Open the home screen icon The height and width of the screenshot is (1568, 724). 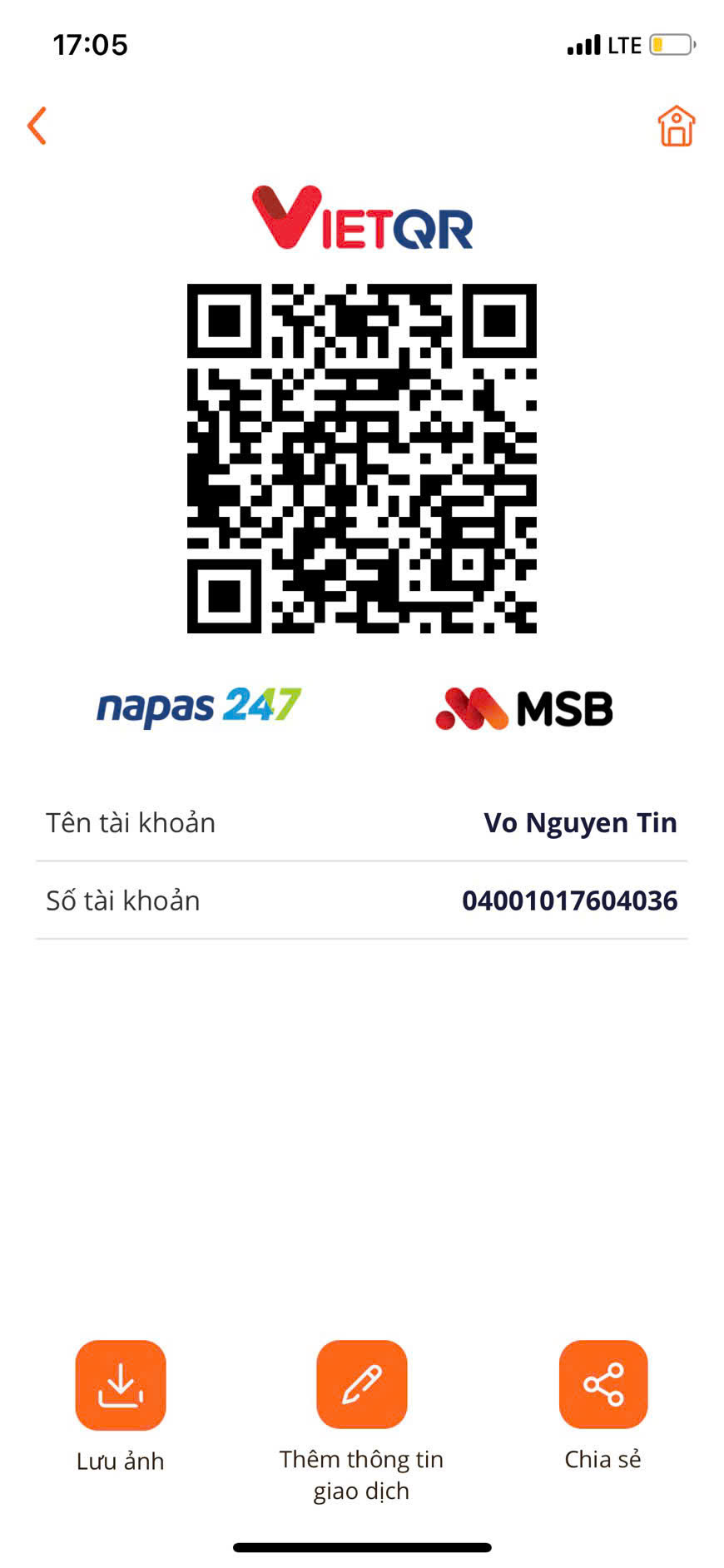676,127
